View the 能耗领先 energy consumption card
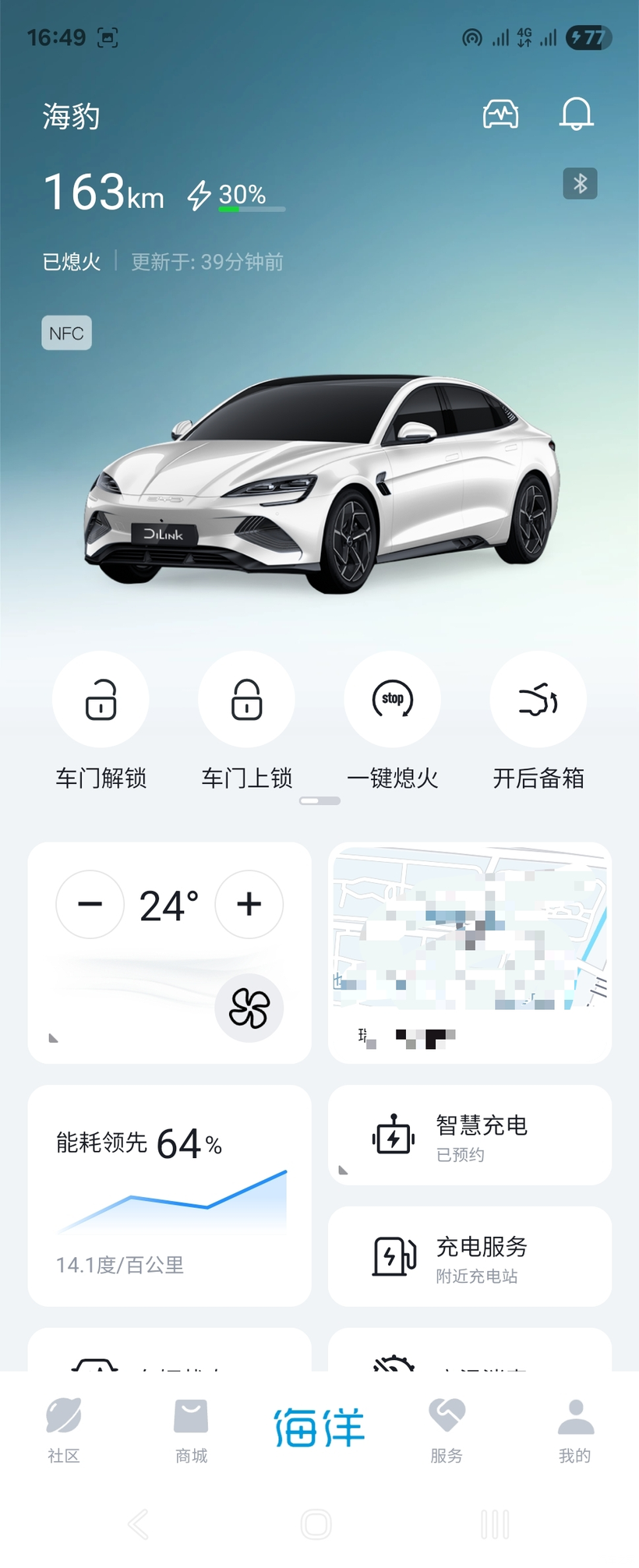Viewport: 639px width, 1568px height. pos(169,1194)
